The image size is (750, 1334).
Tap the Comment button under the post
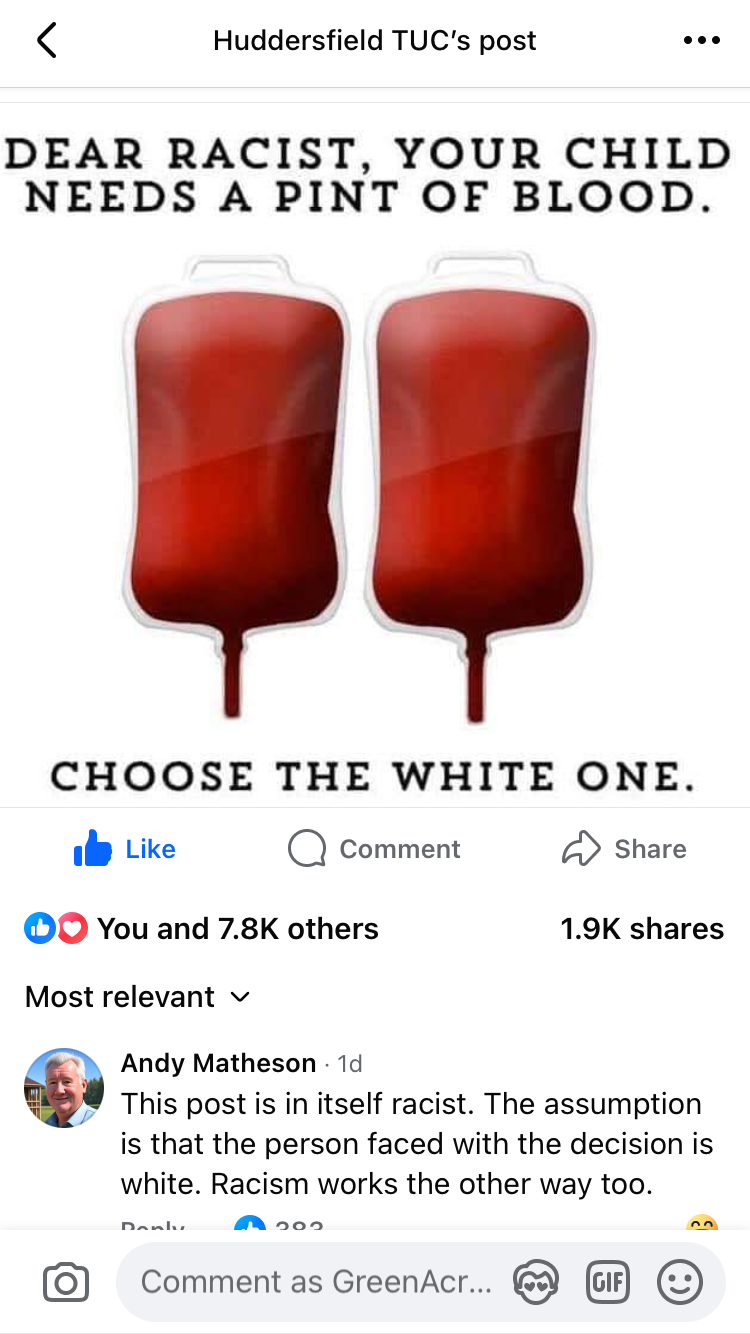pos(374,849)
